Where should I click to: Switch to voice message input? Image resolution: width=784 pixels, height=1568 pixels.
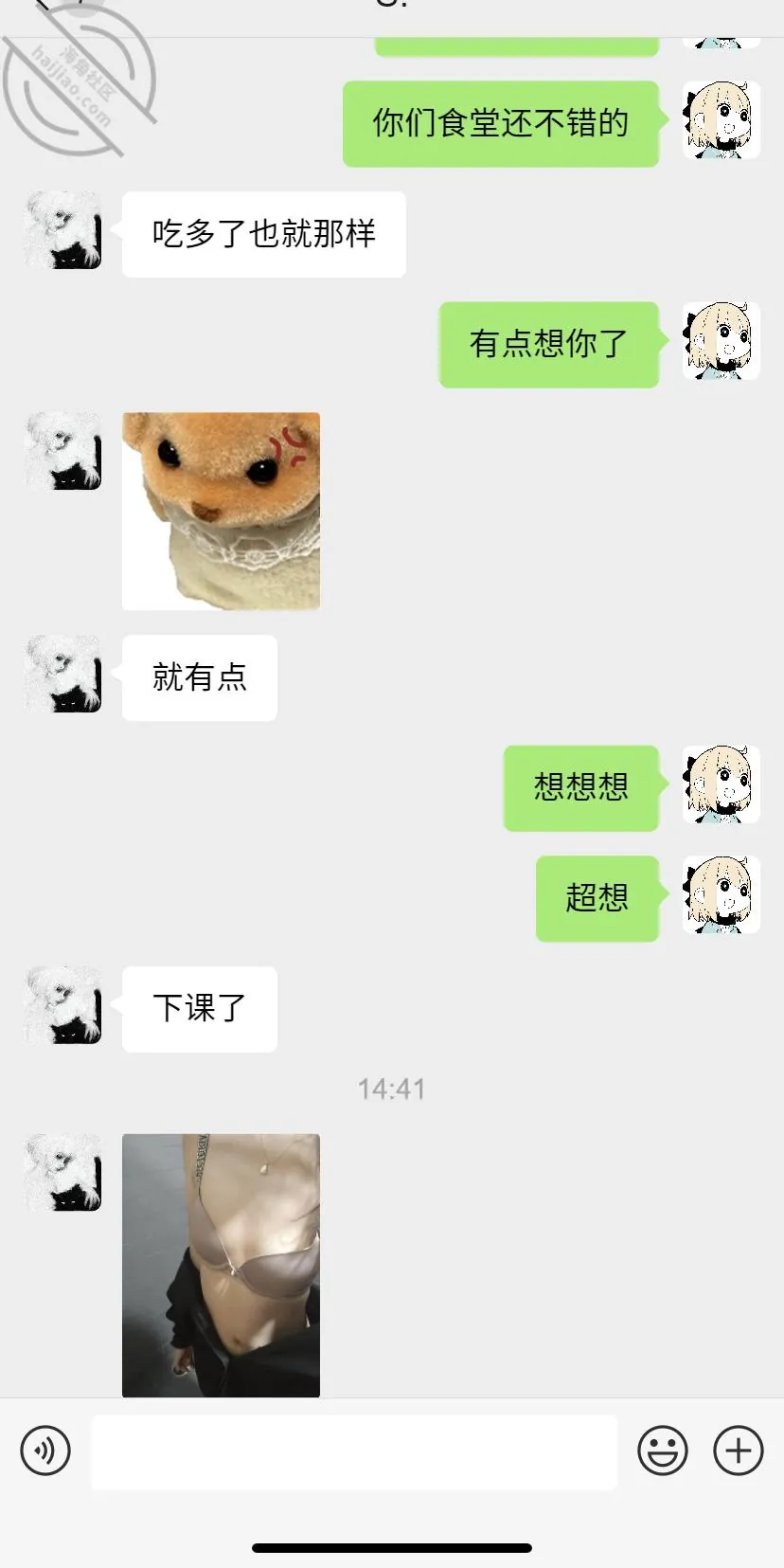[45, 1451]
